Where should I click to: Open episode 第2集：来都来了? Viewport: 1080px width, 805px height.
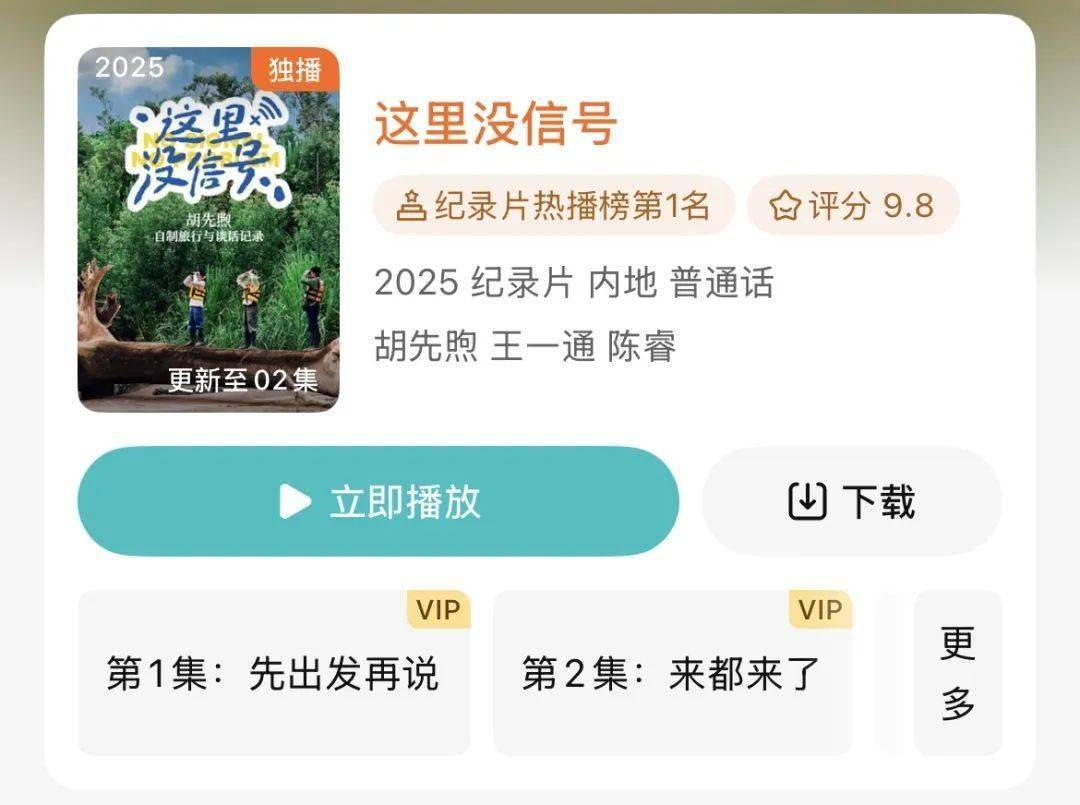click(x=671, y=673)
